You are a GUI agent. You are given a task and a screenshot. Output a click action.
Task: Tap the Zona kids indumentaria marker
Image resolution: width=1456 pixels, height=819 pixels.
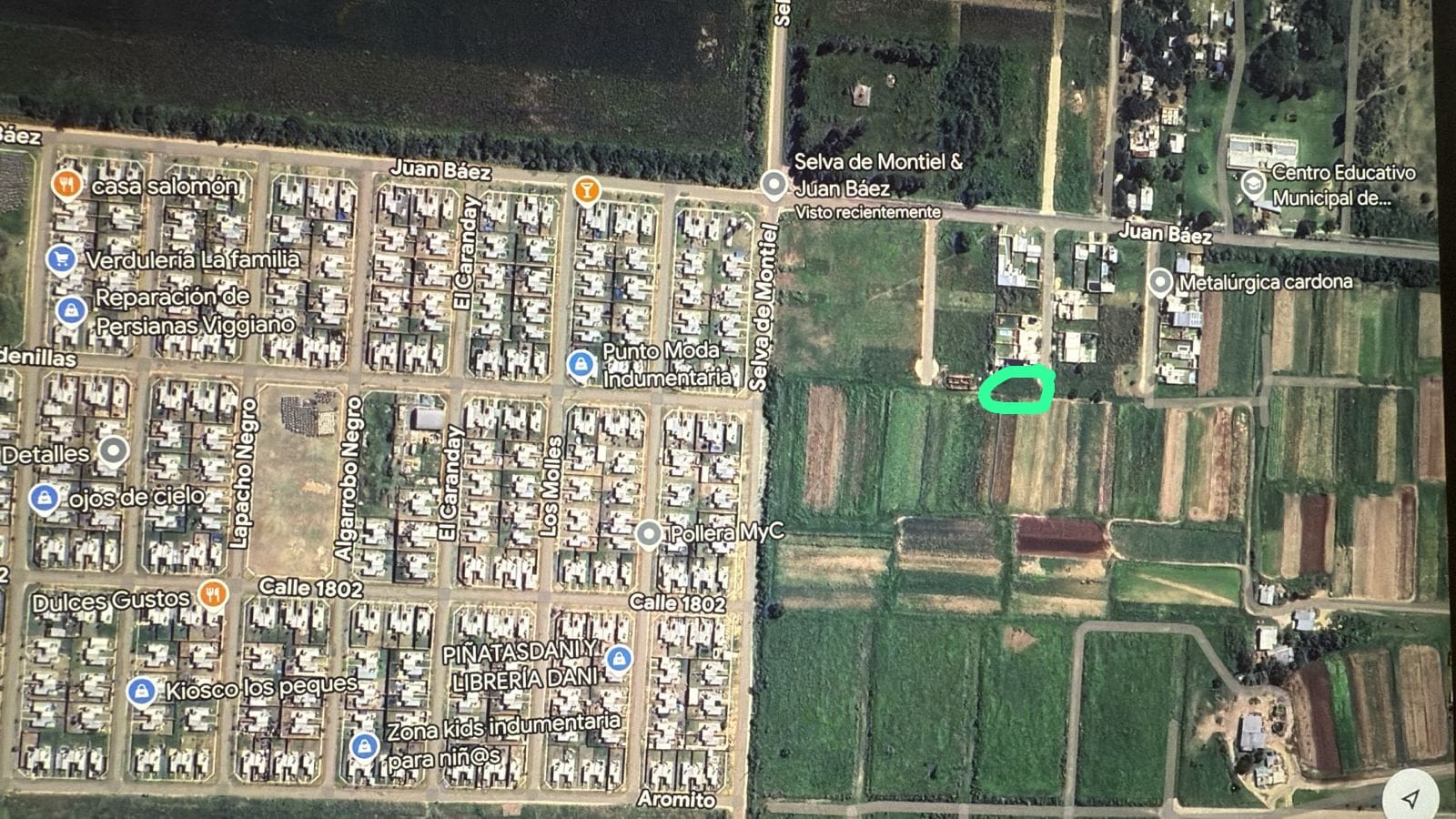point(364,746)
